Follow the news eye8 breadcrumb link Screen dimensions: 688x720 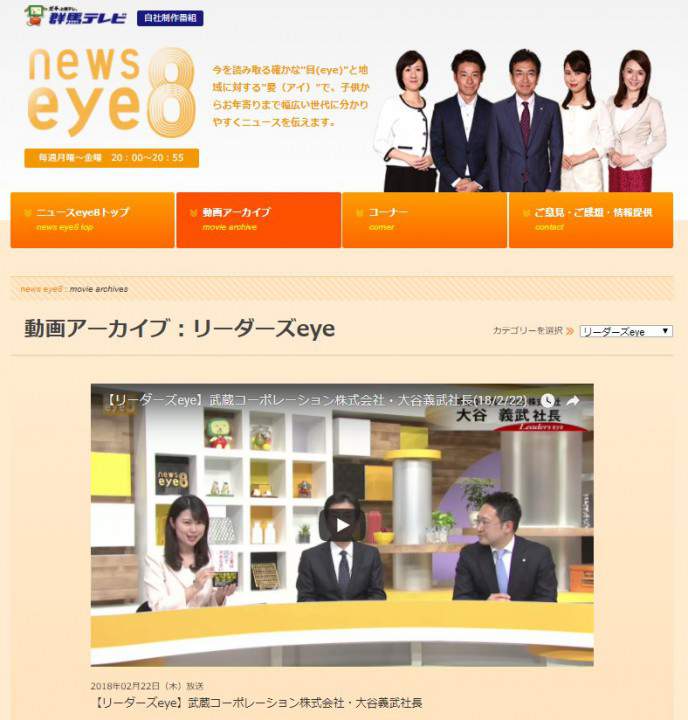click(x=41, y=289)
